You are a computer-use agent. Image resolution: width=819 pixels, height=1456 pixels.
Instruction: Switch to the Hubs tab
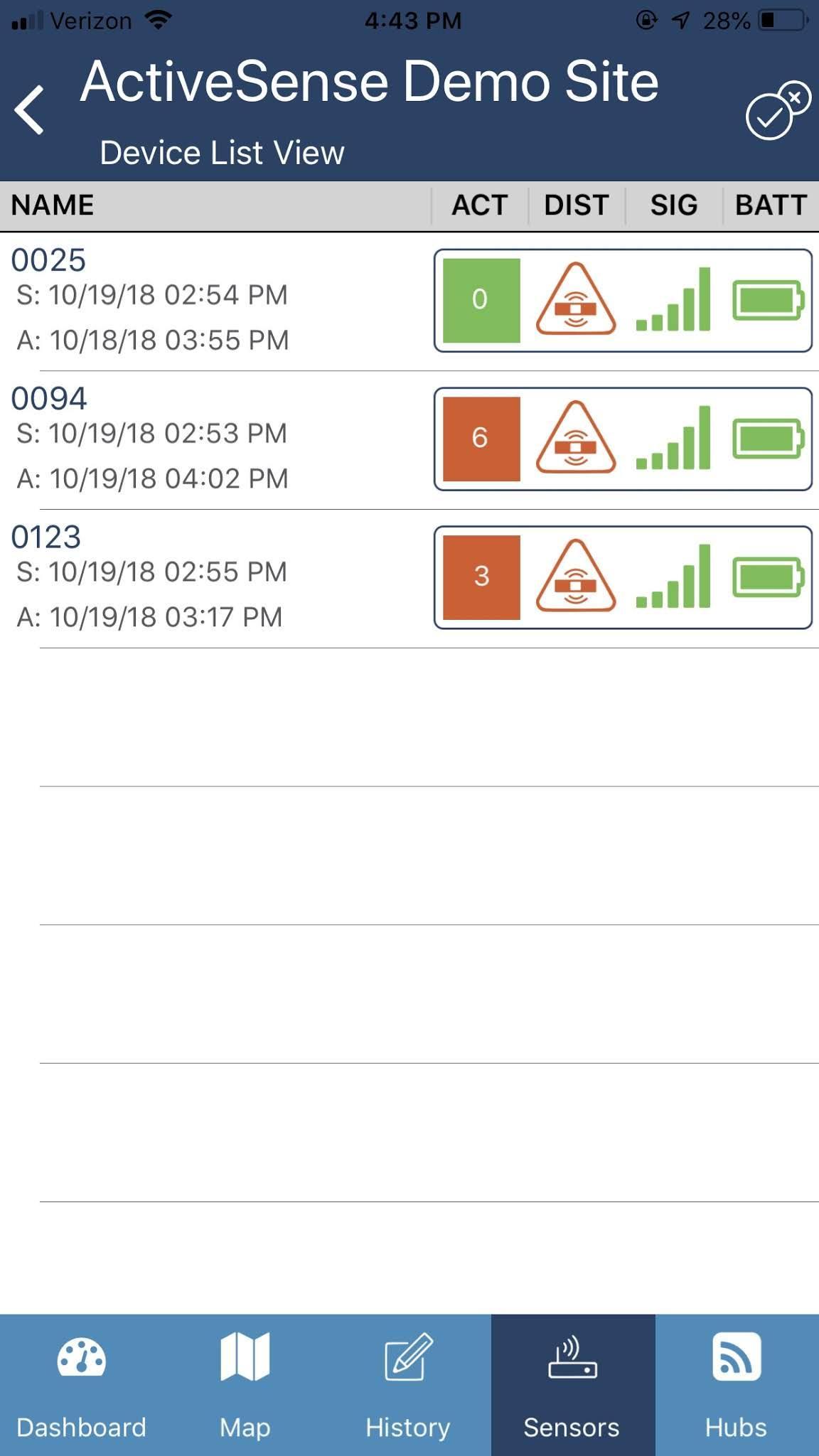737,1385
